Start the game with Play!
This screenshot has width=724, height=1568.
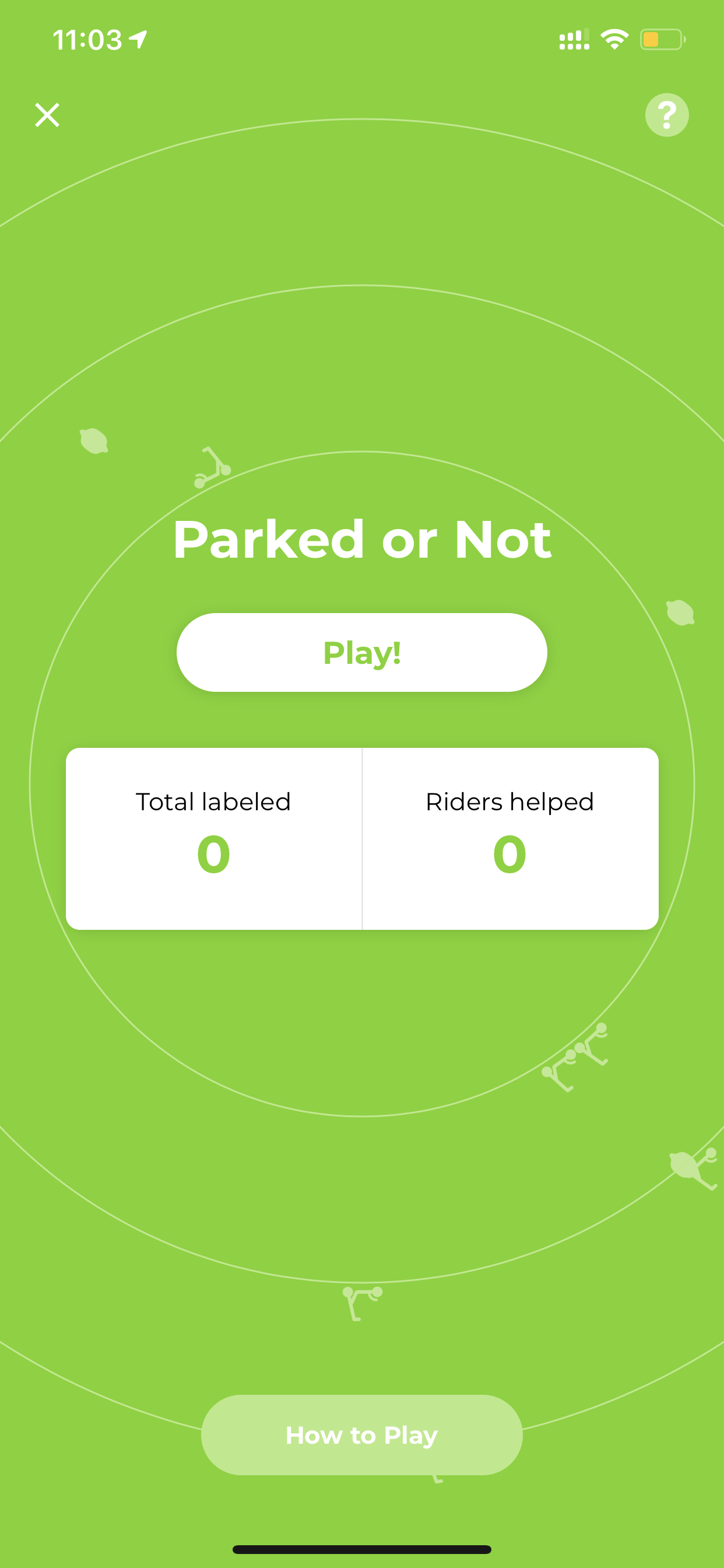pyautogui.click(x=362, y=652)
